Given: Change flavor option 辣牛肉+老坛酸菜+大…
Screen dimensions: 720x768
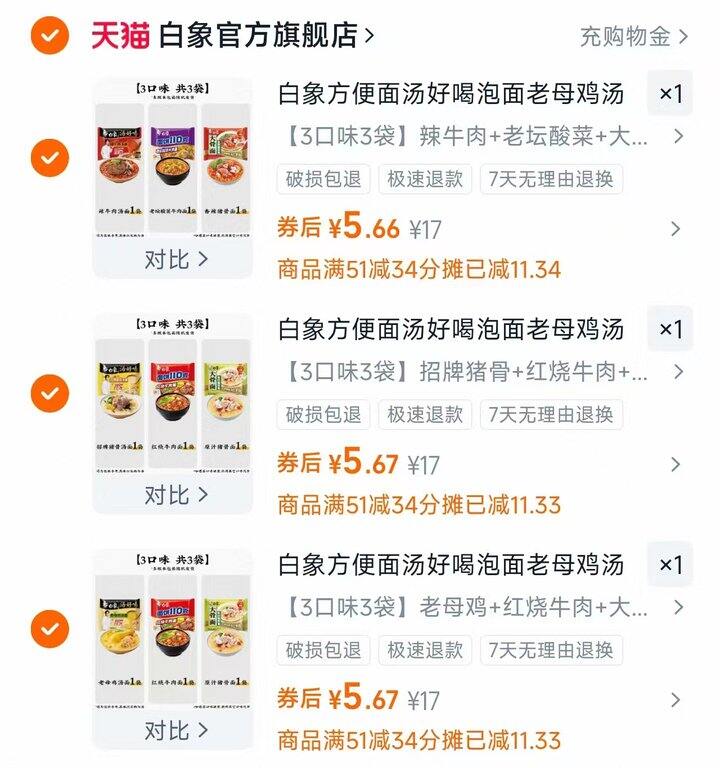Looking at the screenshot, I should (480, 137).
